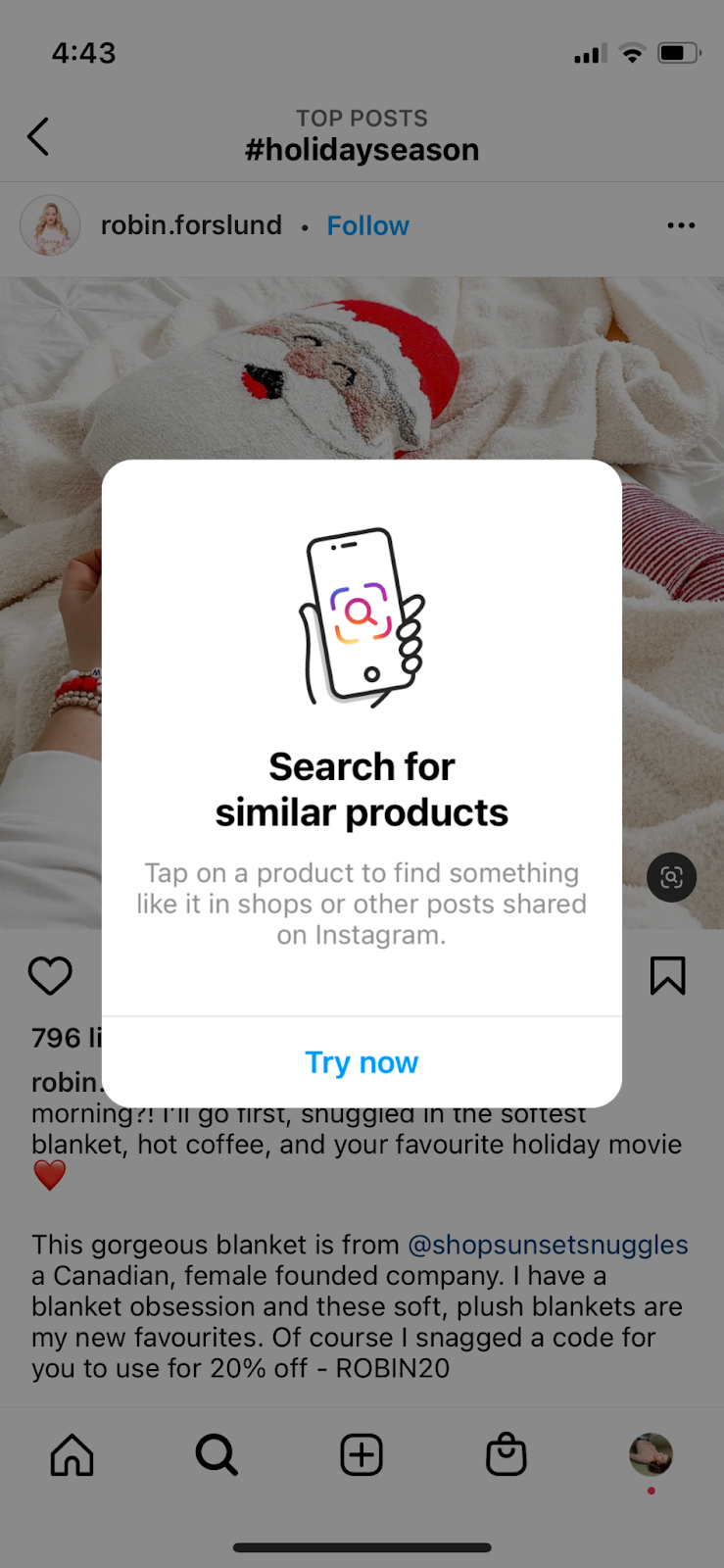
Task: Open the @shopsunsetsnuggles mention
Action: point(548,1245)
